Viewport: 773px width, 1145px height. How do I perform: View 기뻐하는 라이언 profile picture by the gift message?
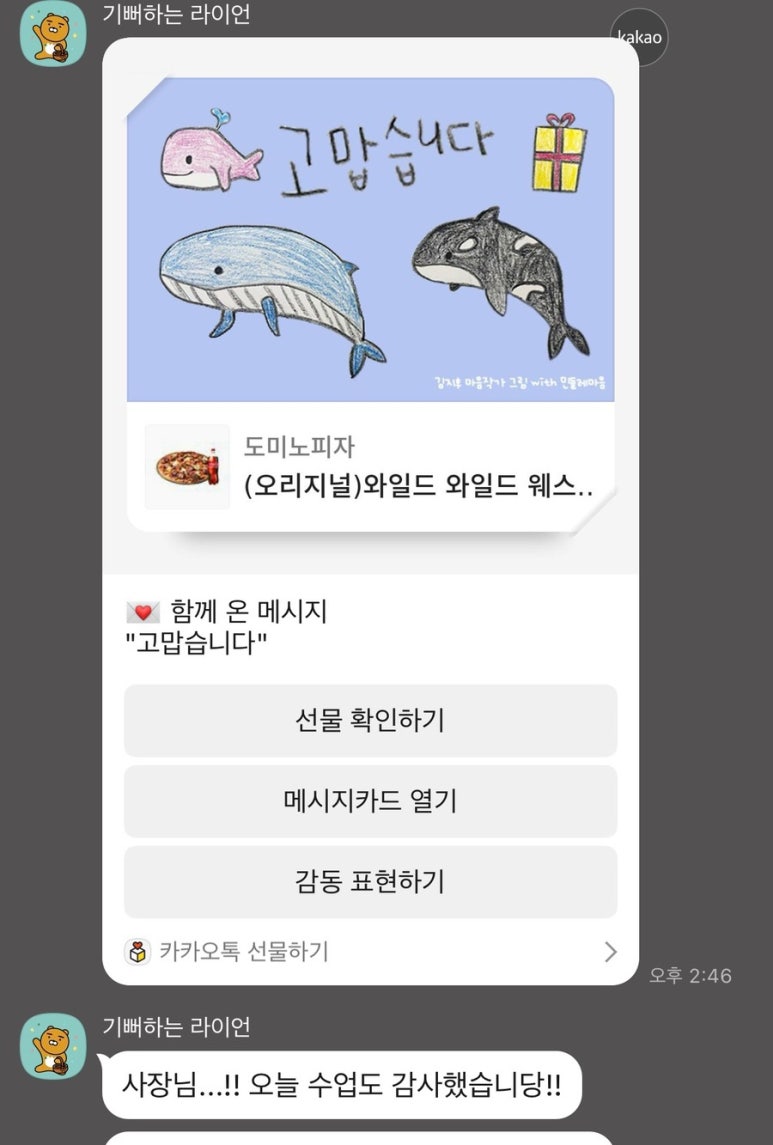53,34
